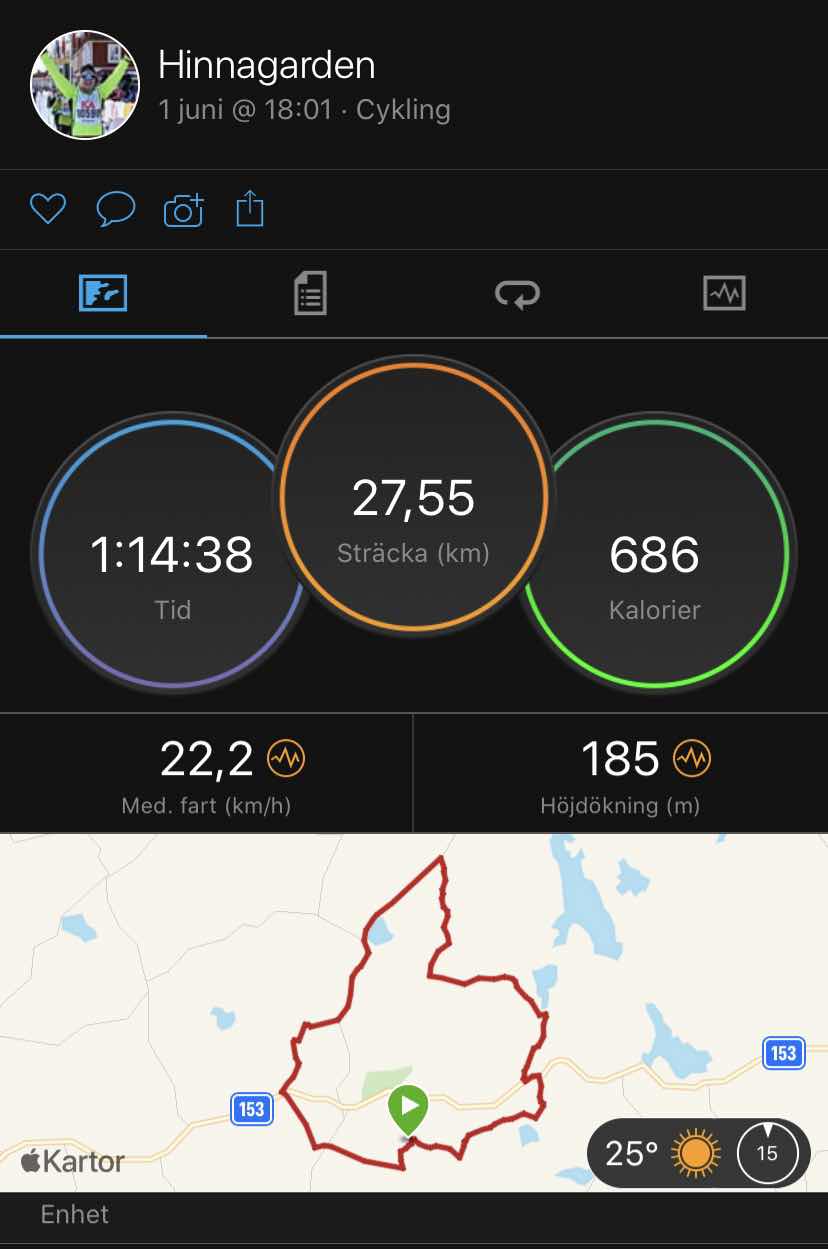Like this cycling activity with the heart

click(x=47, y=209)
